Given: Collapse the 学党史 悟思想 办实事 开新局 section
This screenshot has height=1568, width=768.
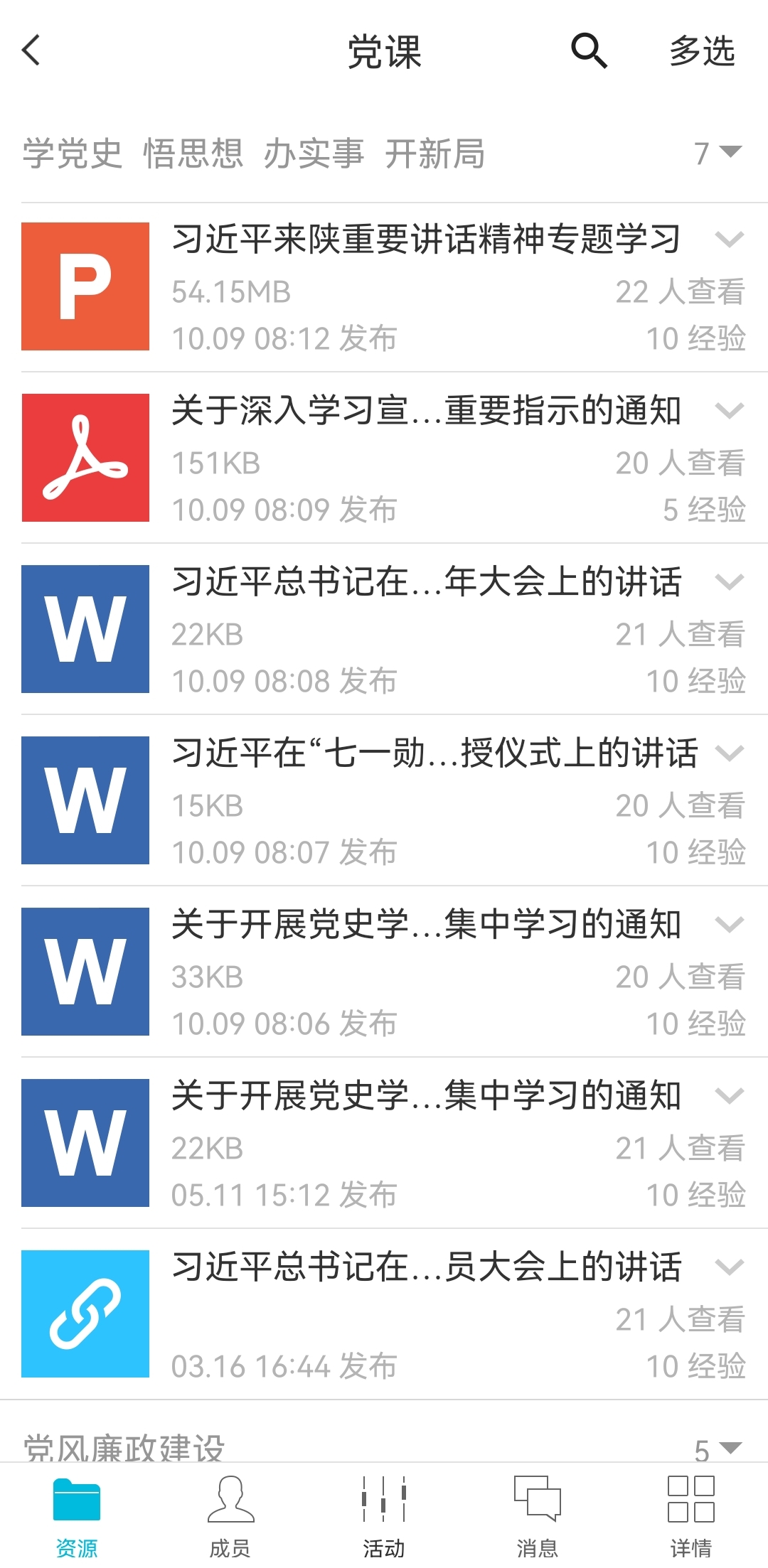Looking at the screenshot, I should point(718,153).
